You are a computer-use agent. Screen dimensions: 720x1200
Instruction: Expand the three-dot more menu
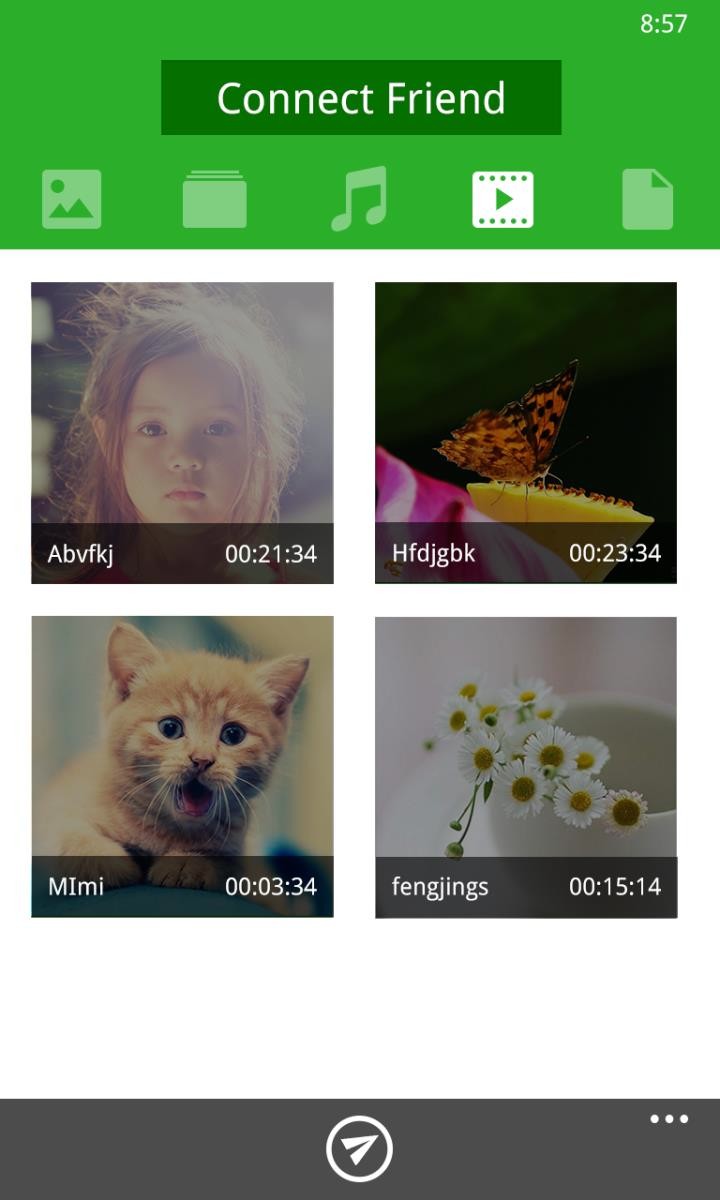[x=669, y=1119]
